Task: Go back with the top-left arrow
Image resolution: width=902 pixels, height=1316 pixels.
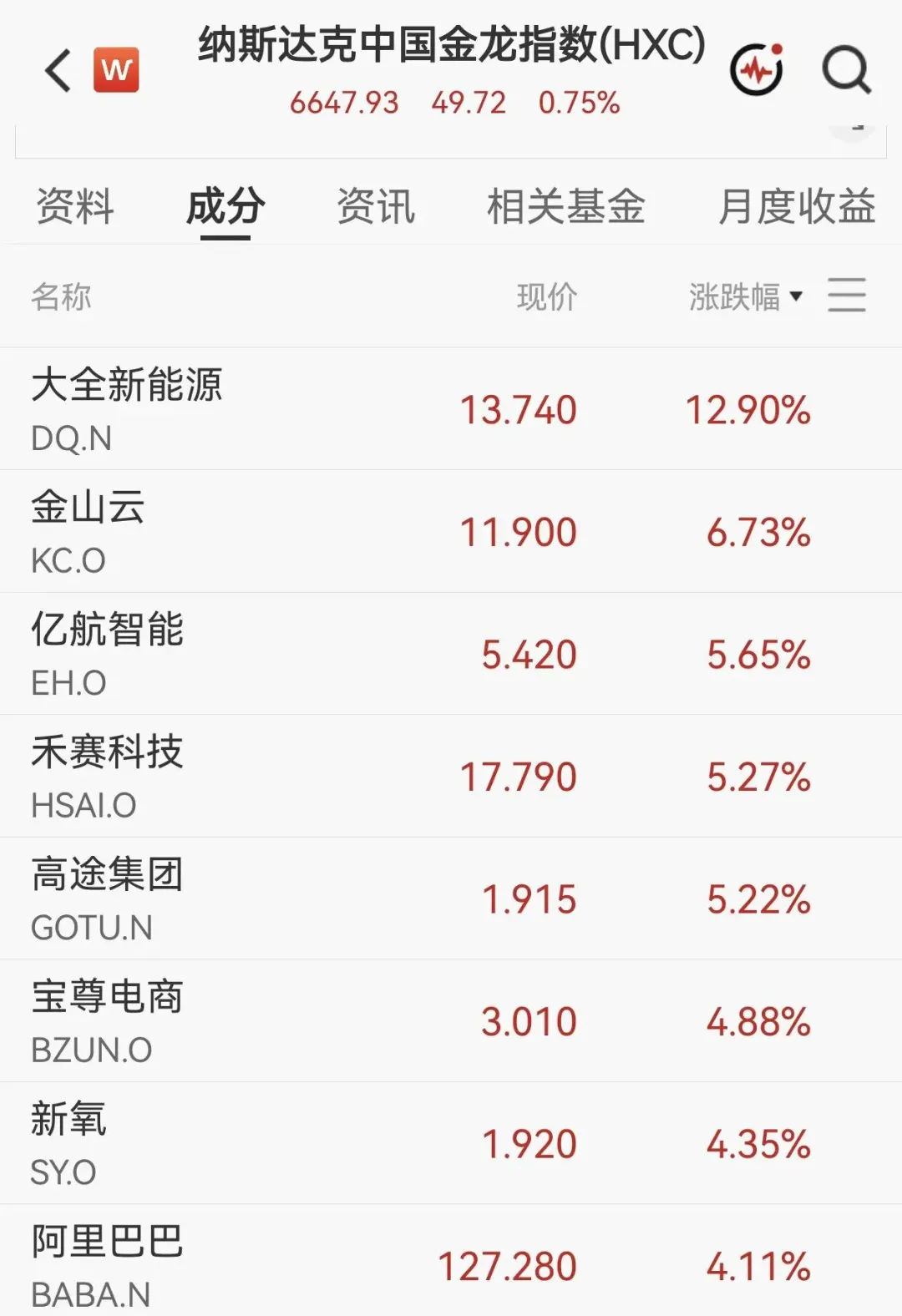Action: coord(58,70)
